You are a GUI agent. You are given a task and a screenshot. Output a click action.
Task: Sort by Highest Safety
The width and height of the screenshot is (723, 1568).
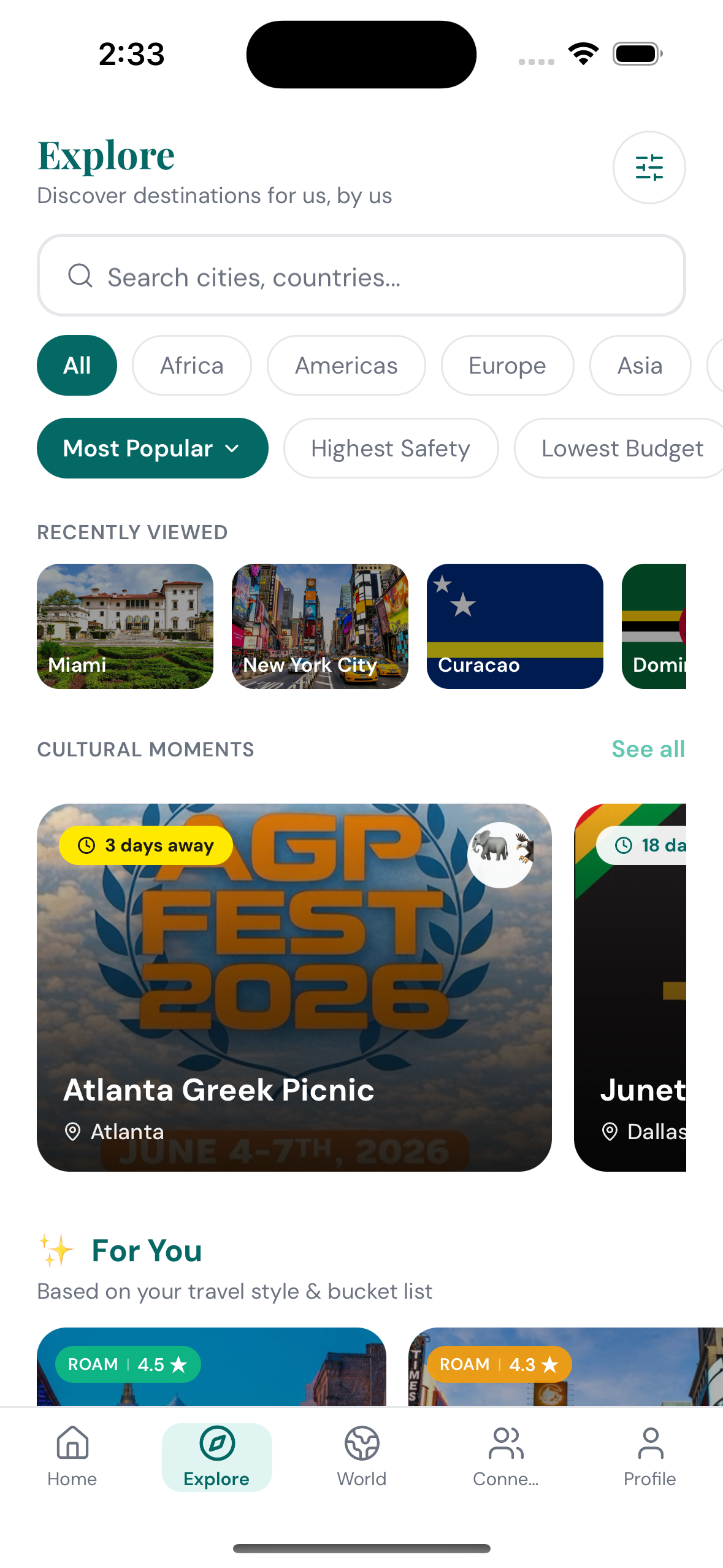(391, 448)
